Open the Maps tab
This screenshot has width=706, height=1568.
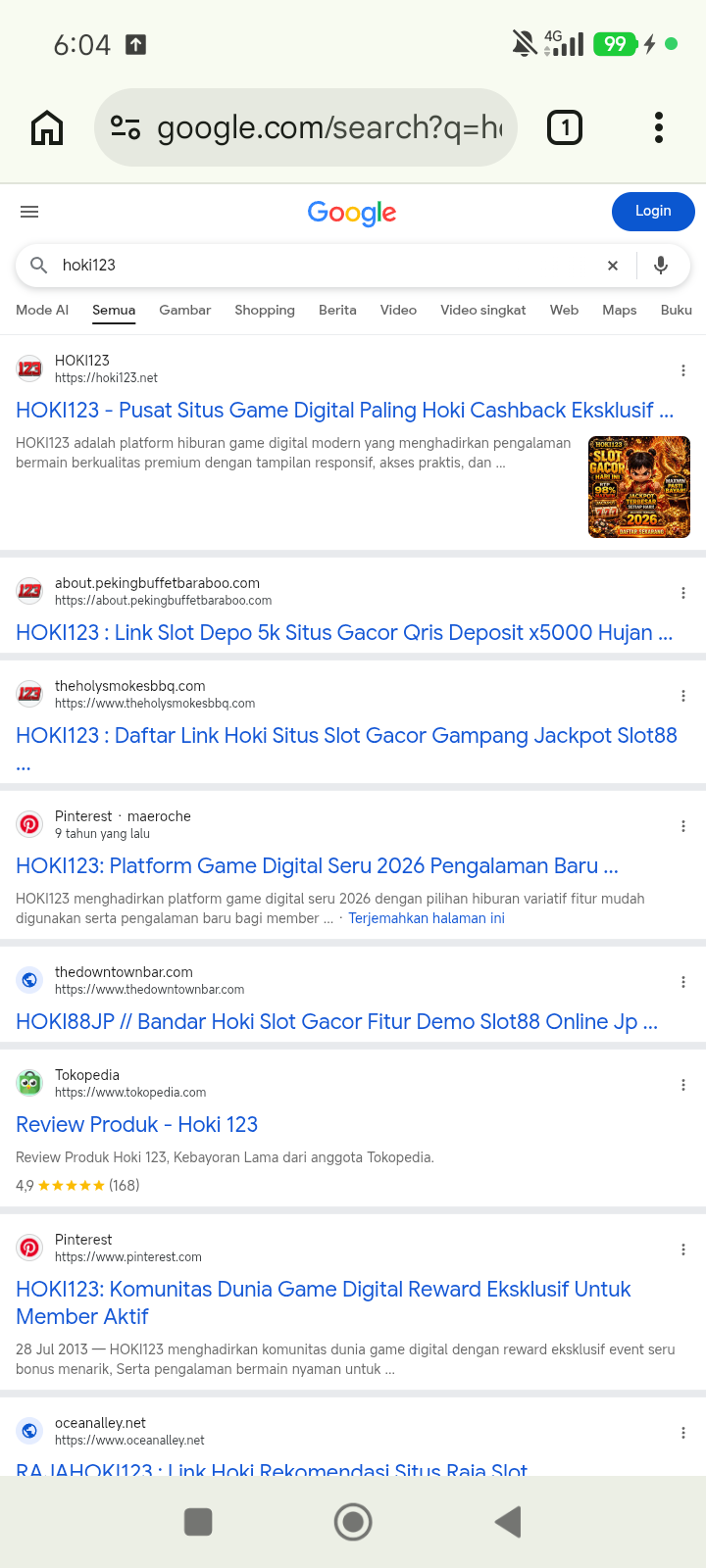pyautogui.click(x=620, y=310)
